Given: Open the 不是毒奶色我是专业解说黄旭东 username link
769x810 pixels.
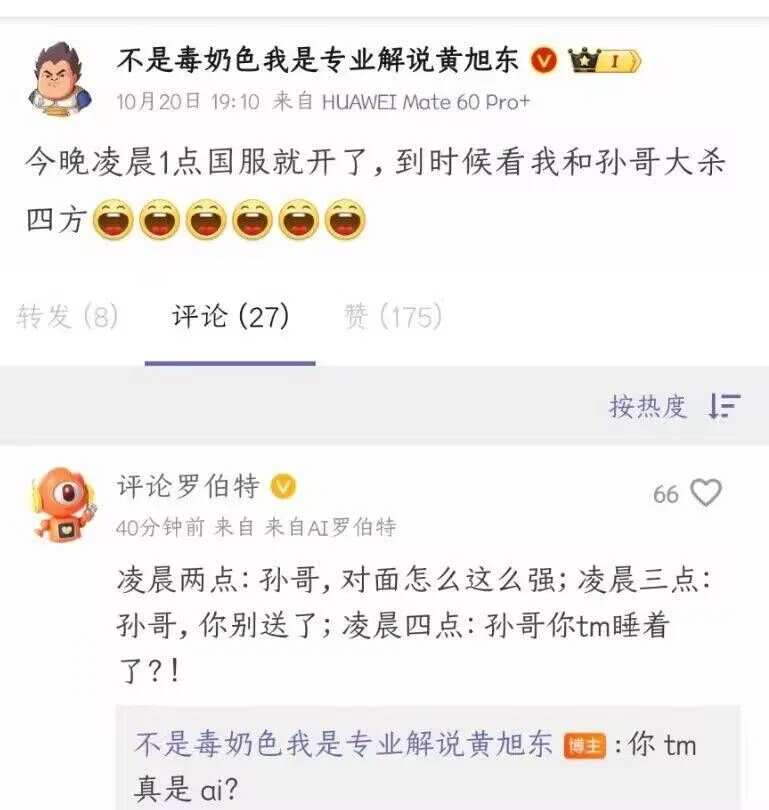Looking at the screenshot, I should (318, 60).
